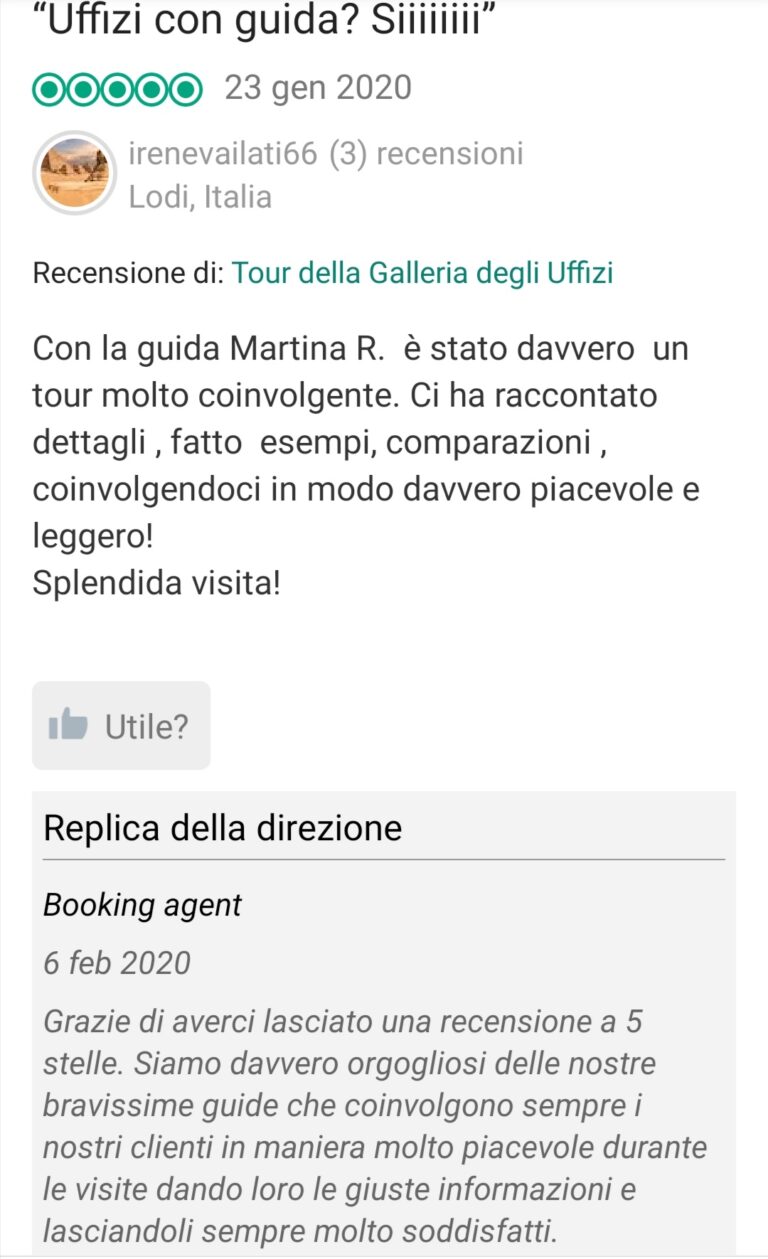Image resolution: width=768 pixels, height=1259 pixels.
Task: View reviewer irenevailati66's username profile
Action: pyautogui.click(x=223, y=154)
